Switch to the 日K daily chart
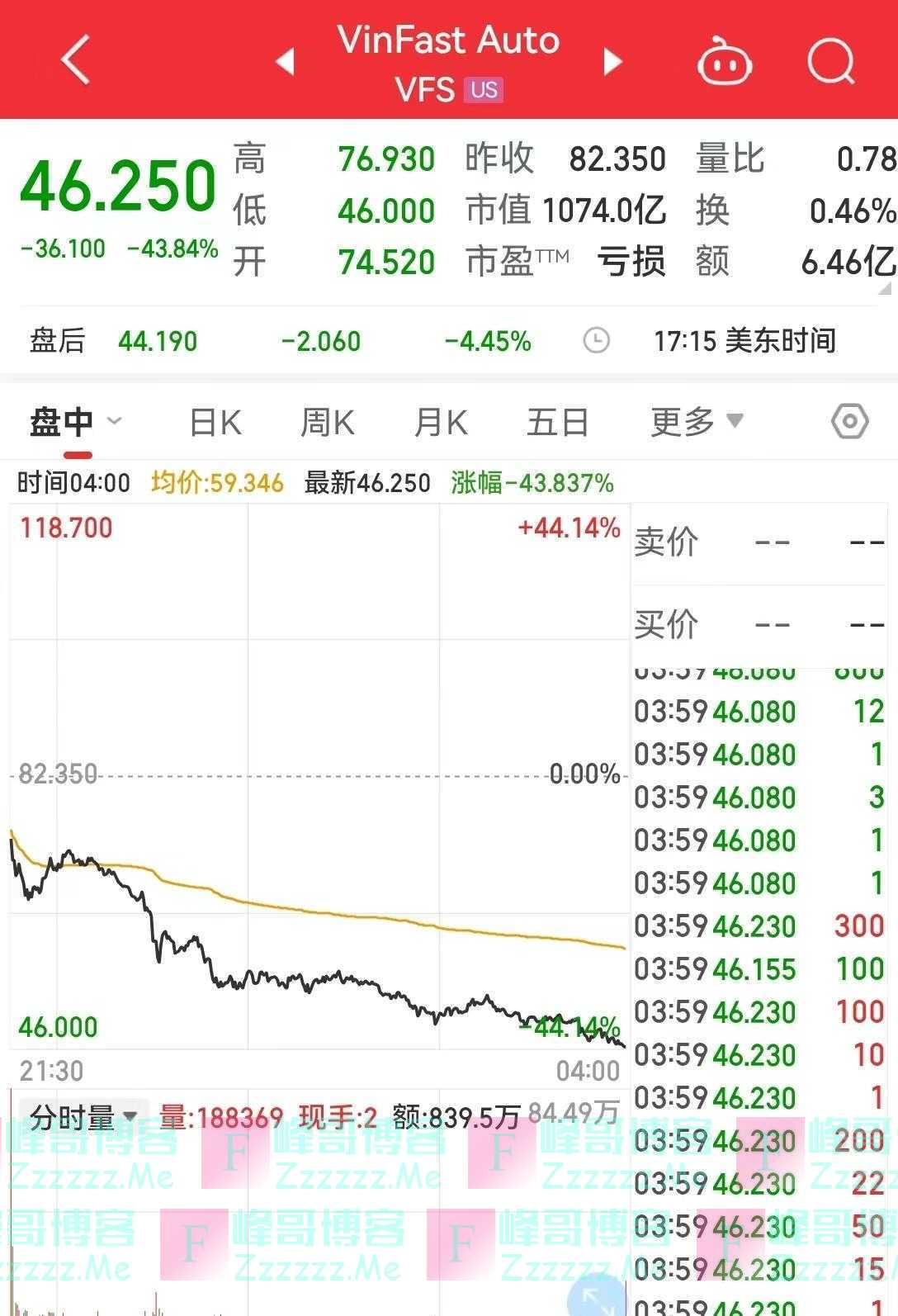 (x=215, y=422)
